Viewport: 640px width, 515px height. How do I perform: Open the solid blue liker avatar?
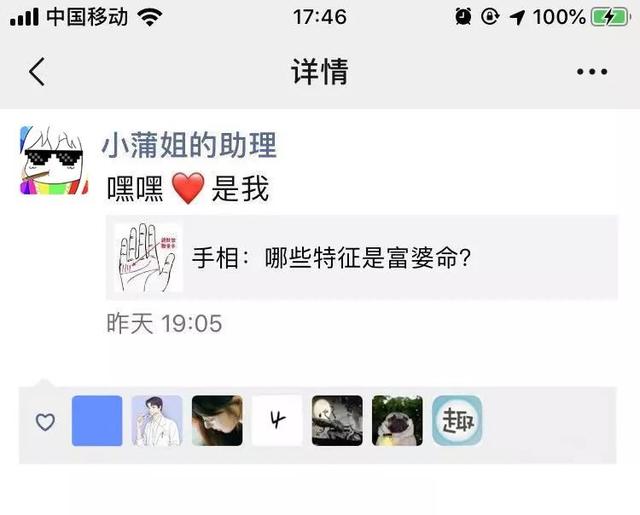click(x=97, y=421)
